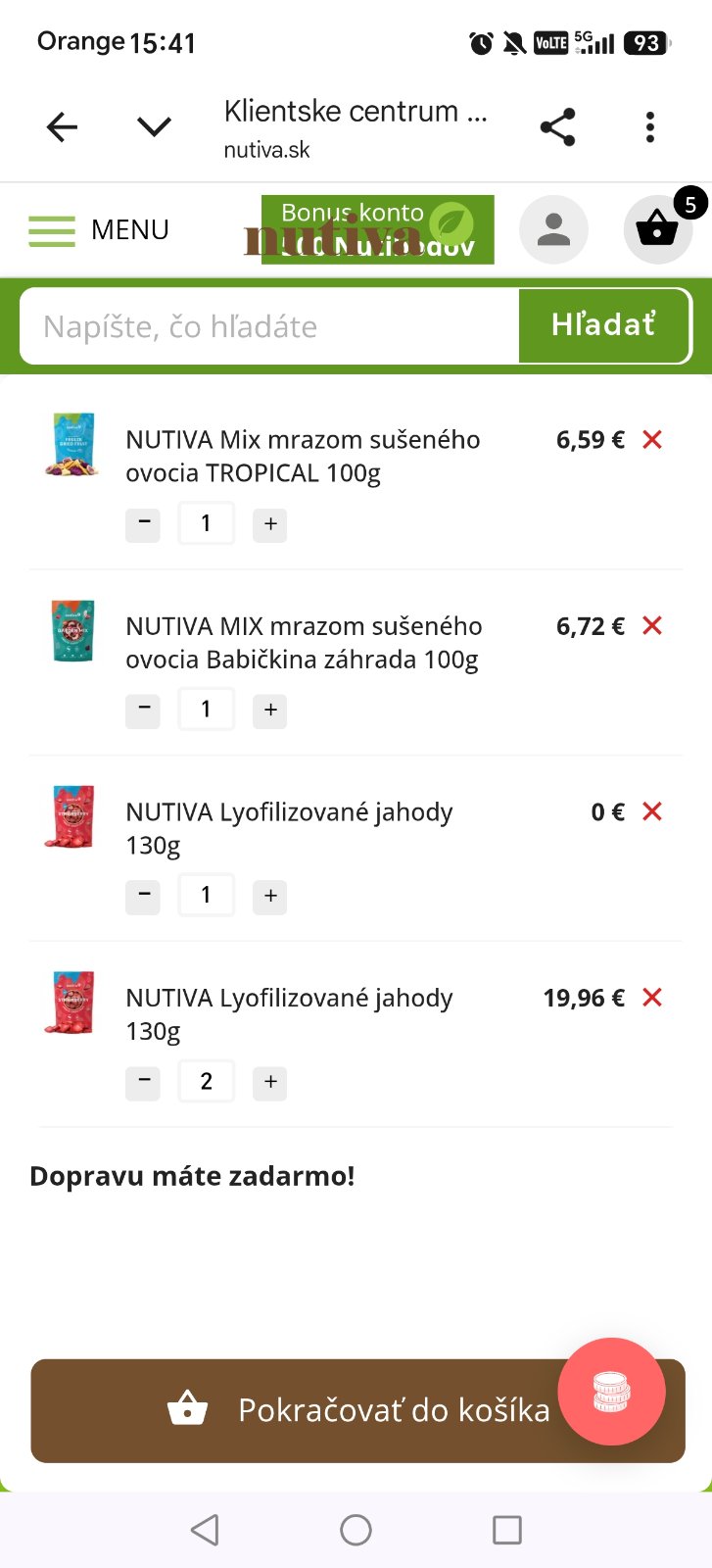Tap the Hľadať search button
Screen dimensions: 712x1568
pos(604,325)
